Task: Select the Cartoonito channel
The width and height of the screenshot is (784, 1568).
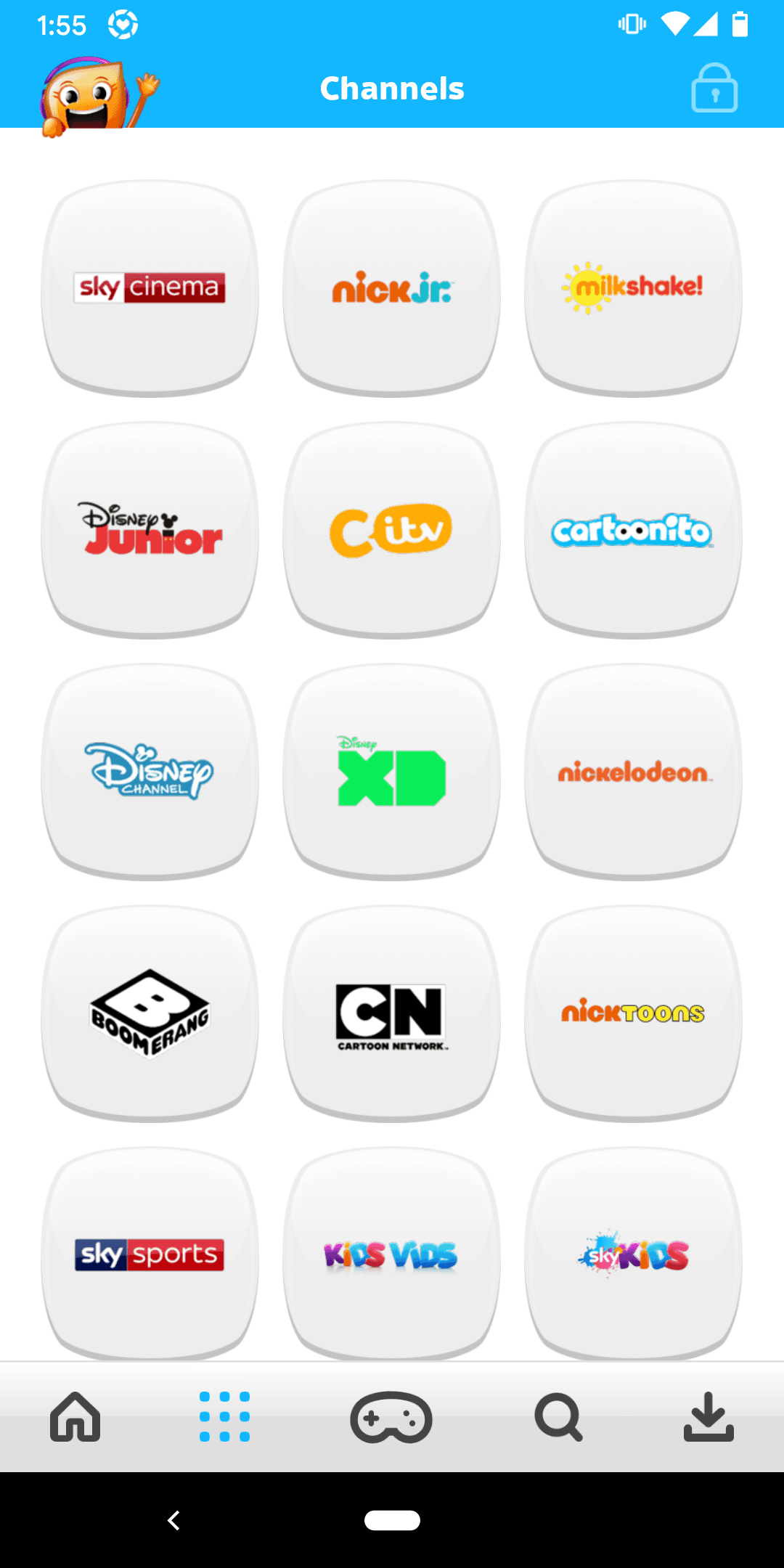Action: pos(633,528)
